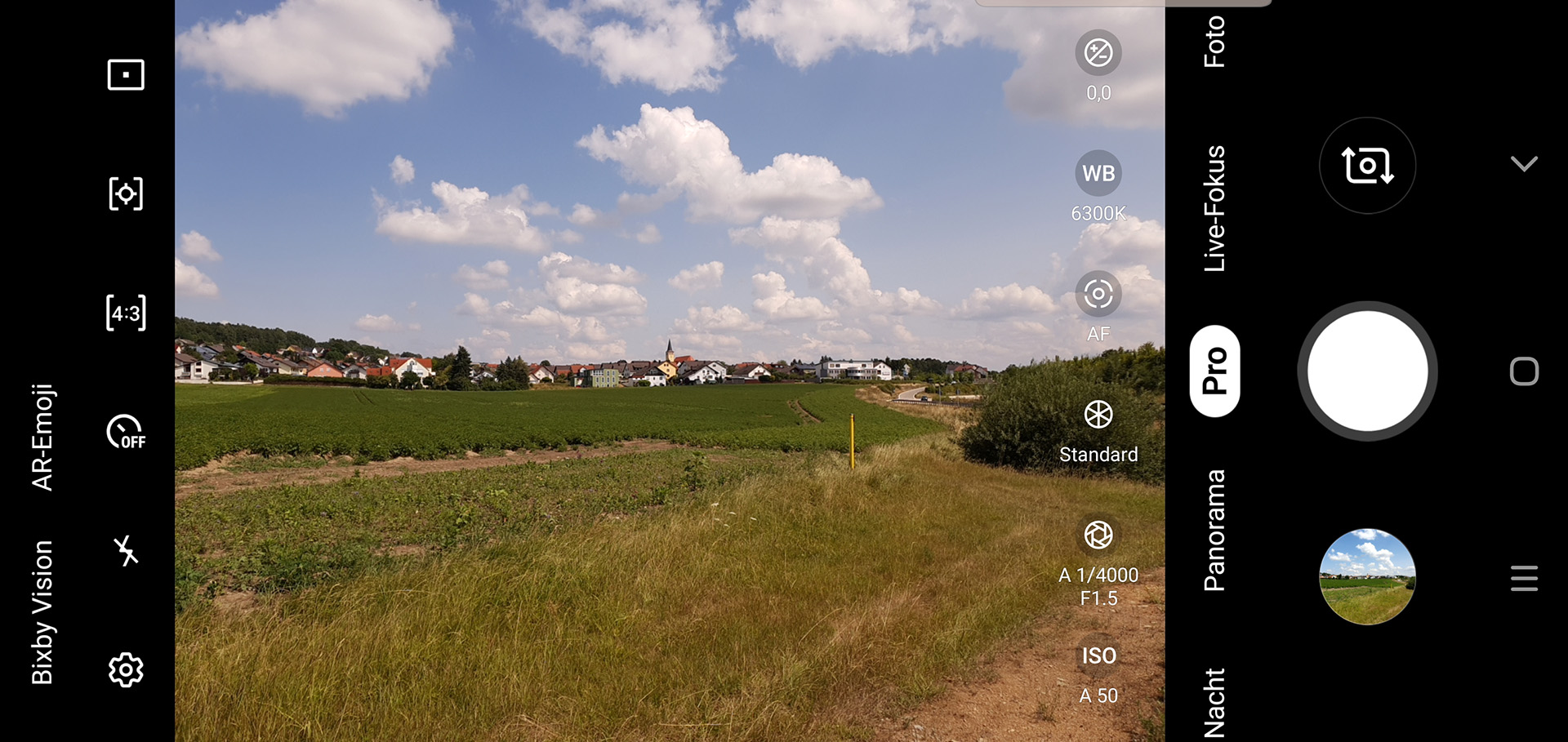Image resolution: width=1568 pixels, height=742 pixels.
Task: Switch to Nacht mode
Action: [x=1214, y=702]
